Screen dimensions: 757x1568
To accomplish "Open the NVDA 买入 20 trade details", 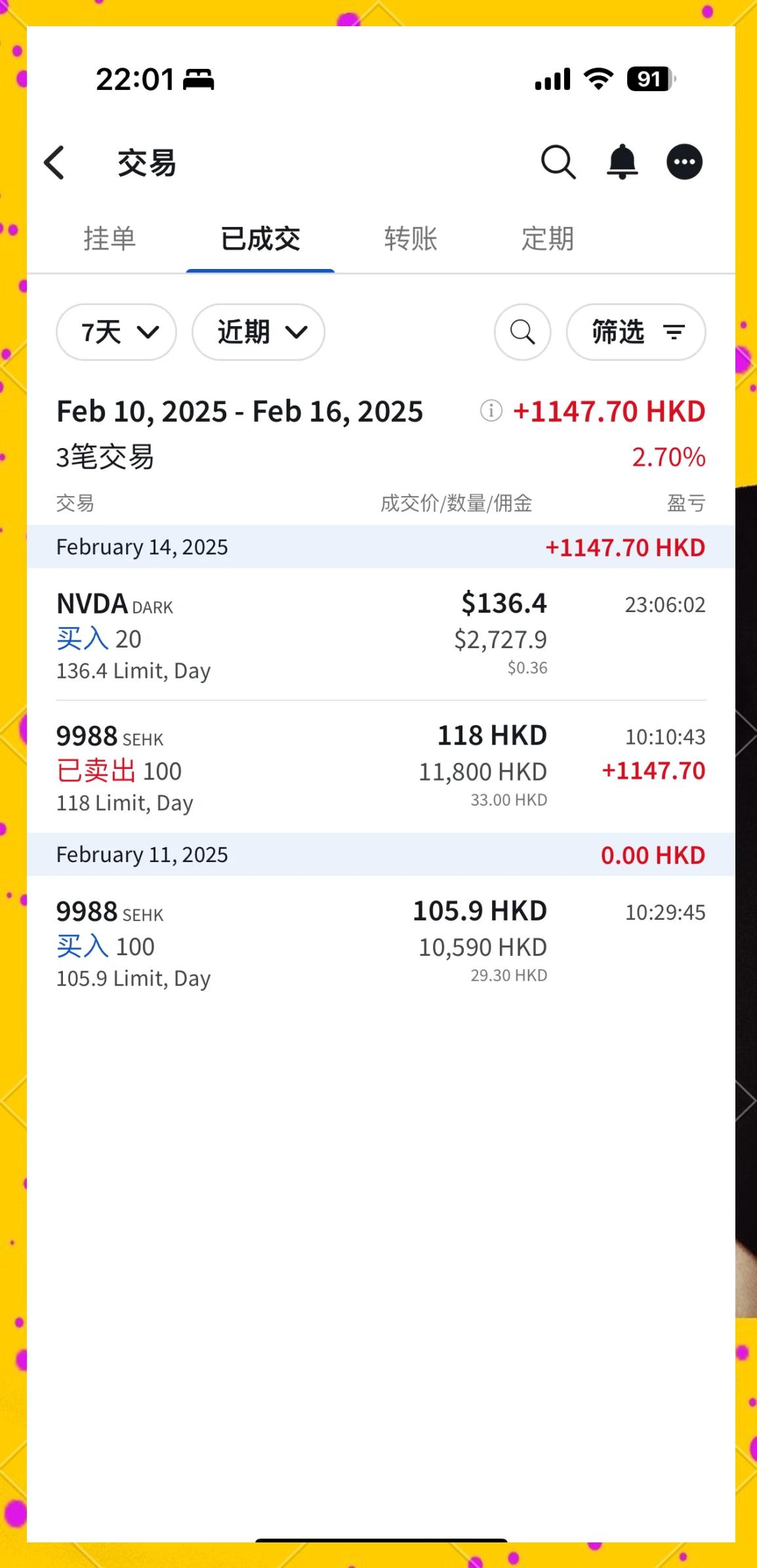I will coord(380,635).
